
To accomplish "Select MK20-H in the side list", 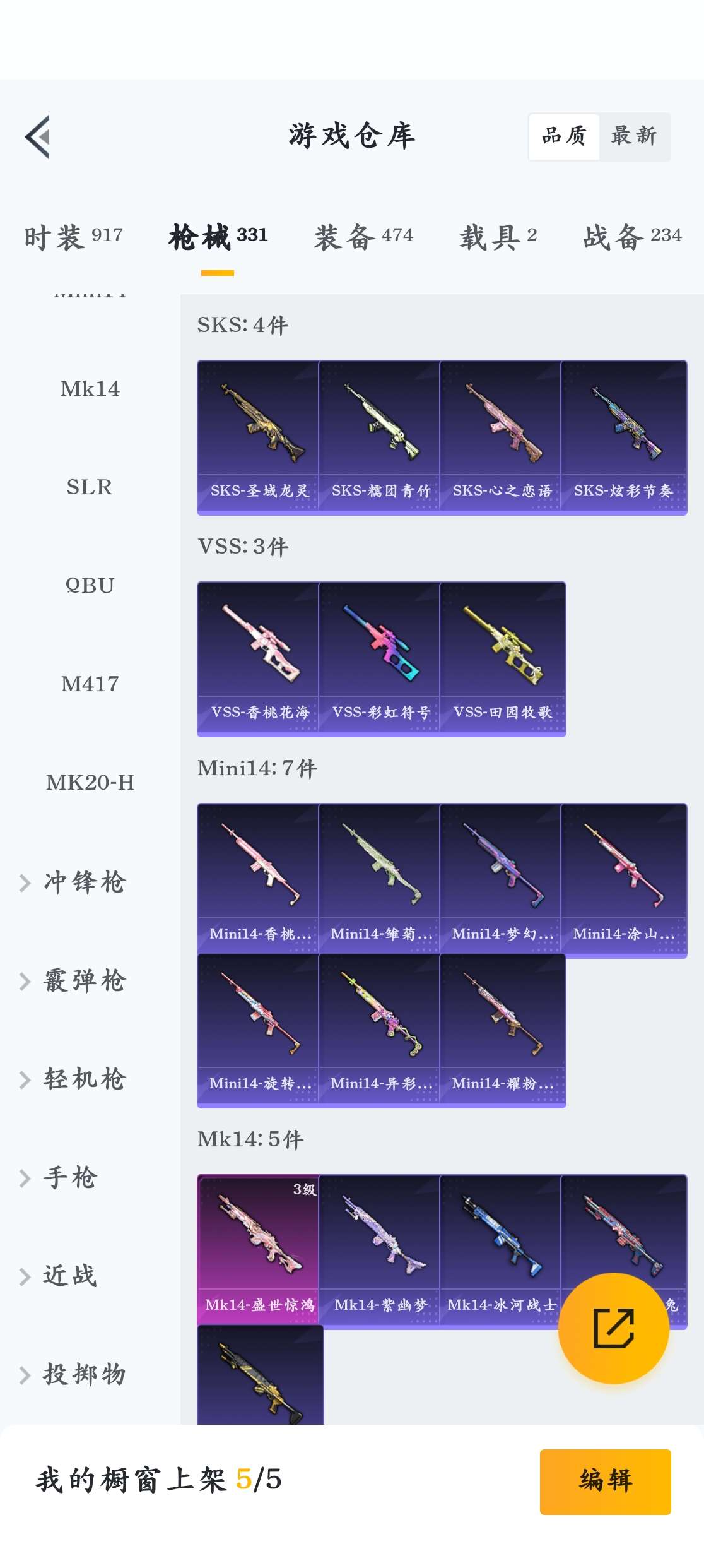I will [90, 783].
